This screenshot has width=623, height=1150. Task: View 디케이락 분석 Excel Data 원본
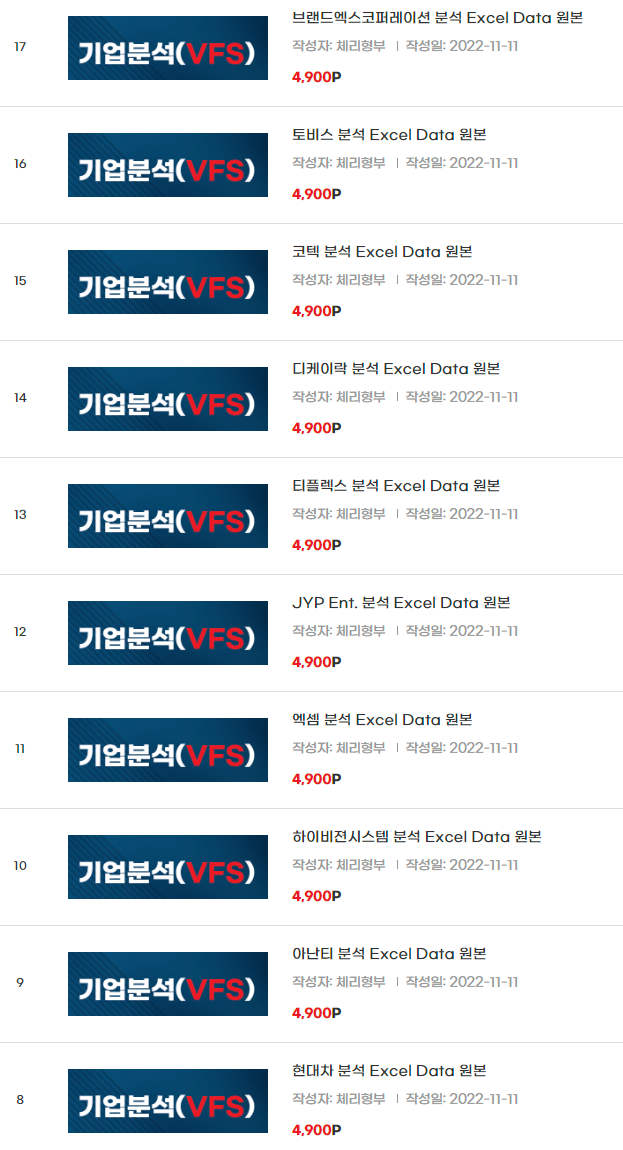click(x=396, y=369)
